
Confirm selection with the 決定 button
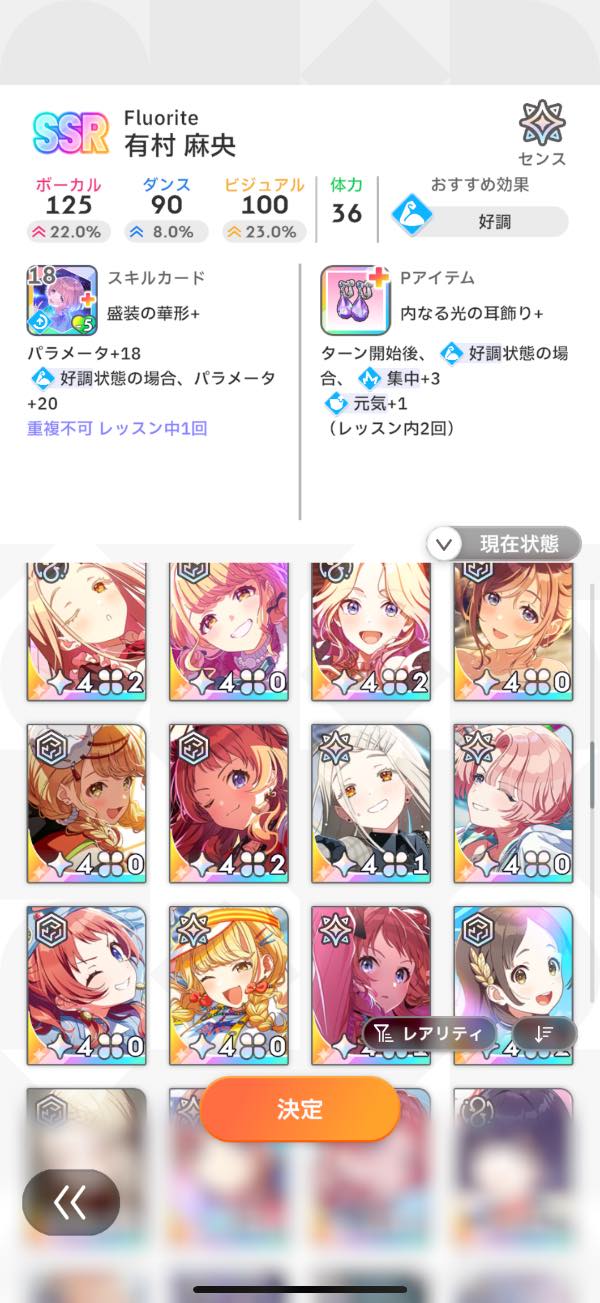(299, 1108)
